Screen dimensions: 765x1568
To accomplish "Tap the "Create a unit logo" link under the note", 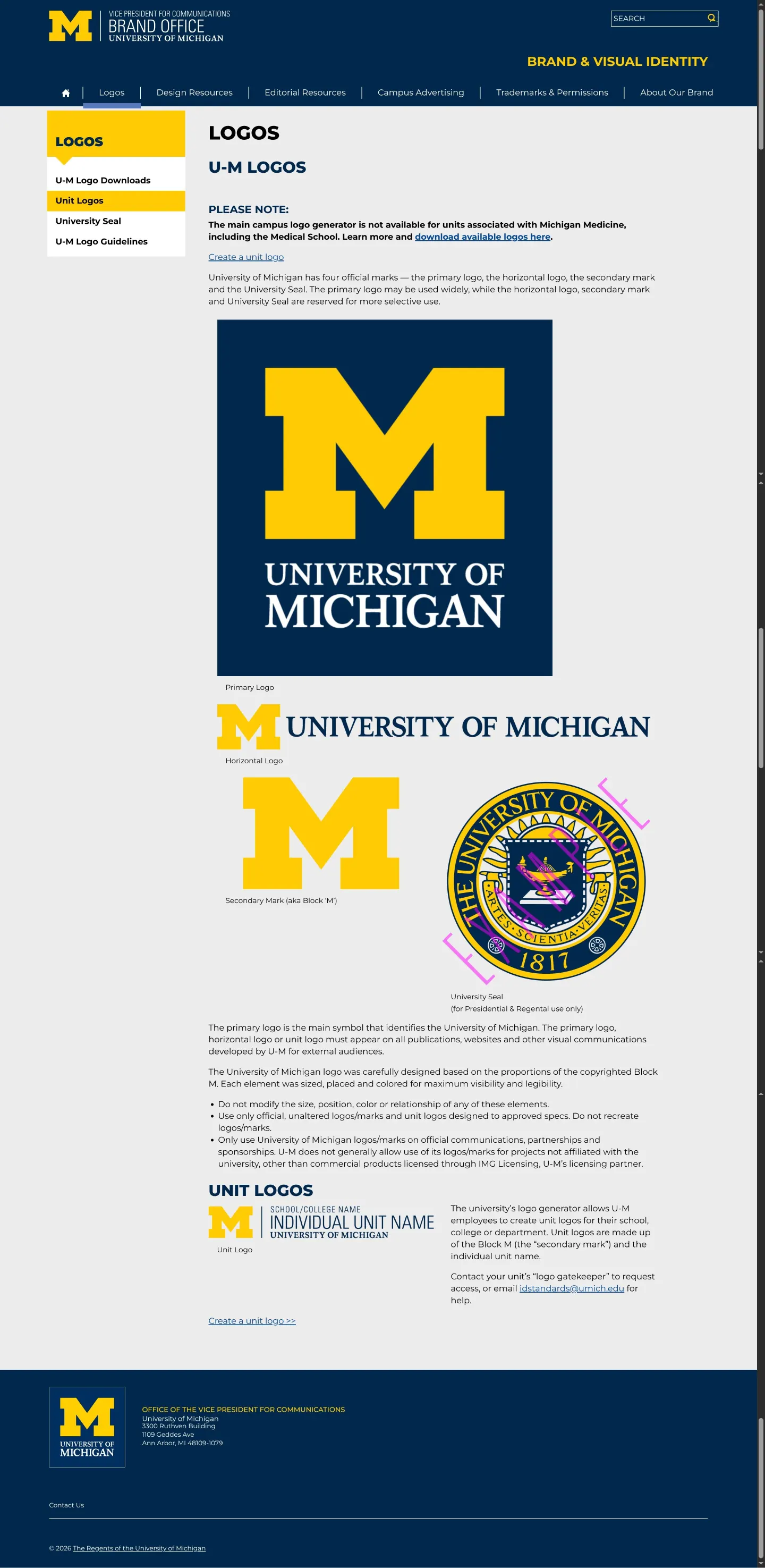I will (x=246, y=257).
